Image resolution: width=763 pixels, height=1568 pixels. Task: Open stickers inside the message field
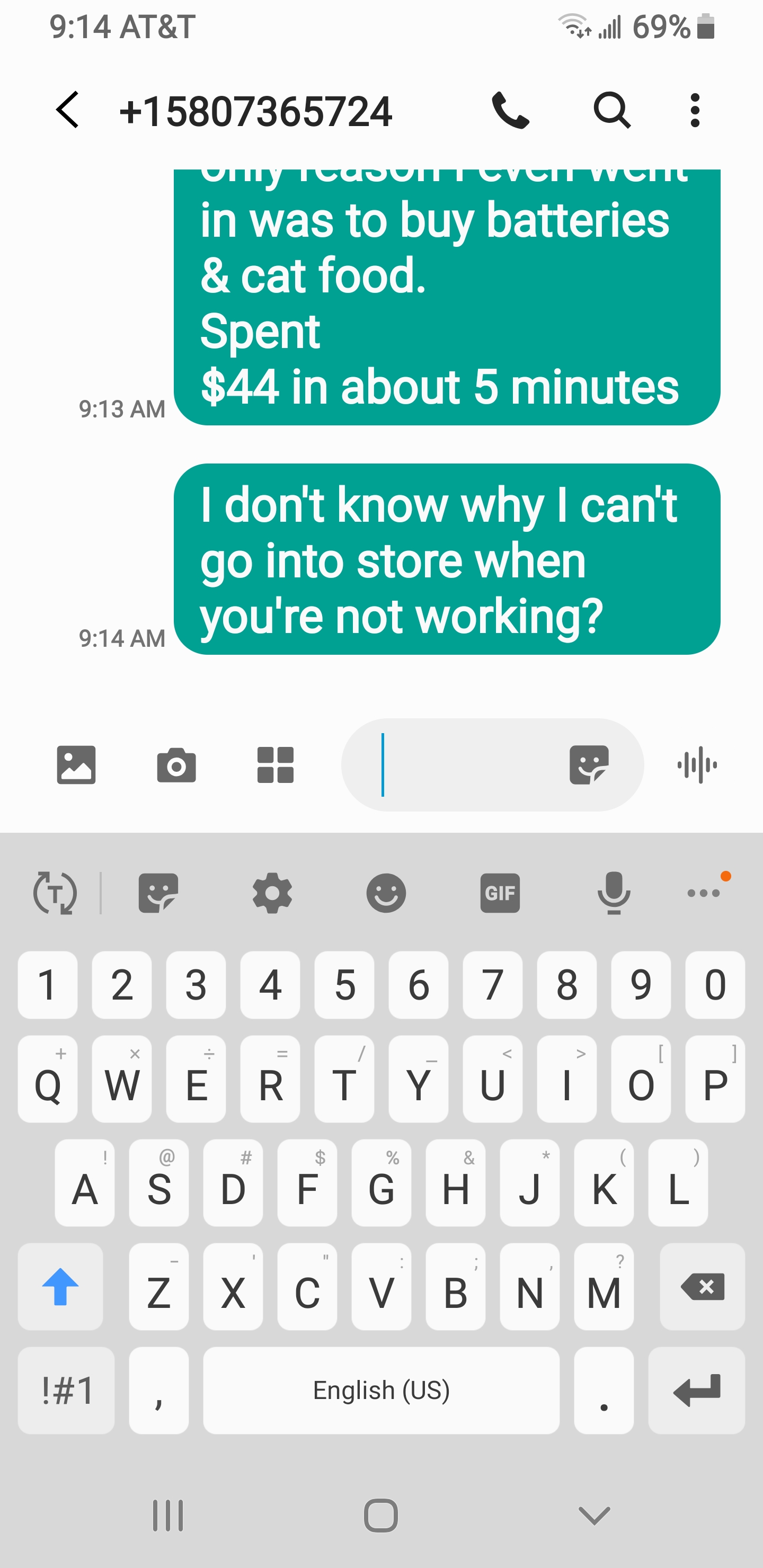tap(588, 764)
